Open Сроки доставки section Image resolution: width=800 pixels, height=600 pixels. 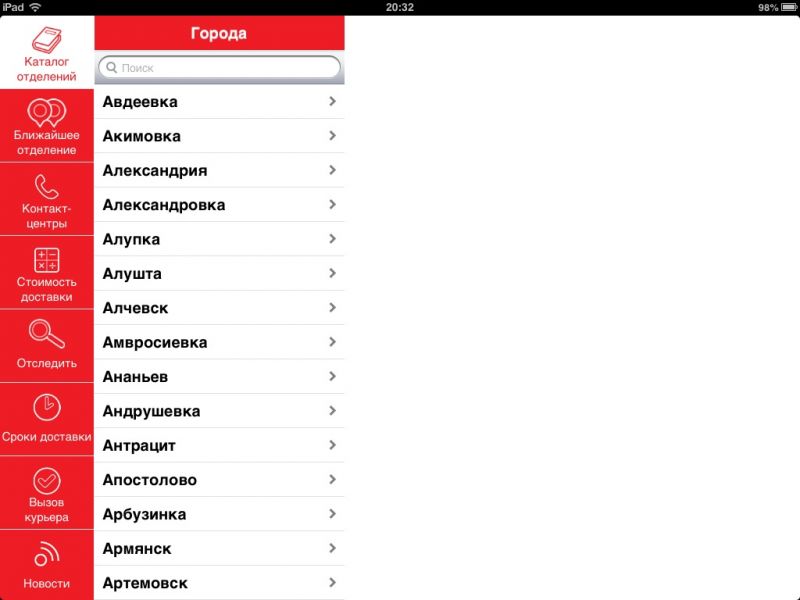pyautogui.click(x=47, y=419)
